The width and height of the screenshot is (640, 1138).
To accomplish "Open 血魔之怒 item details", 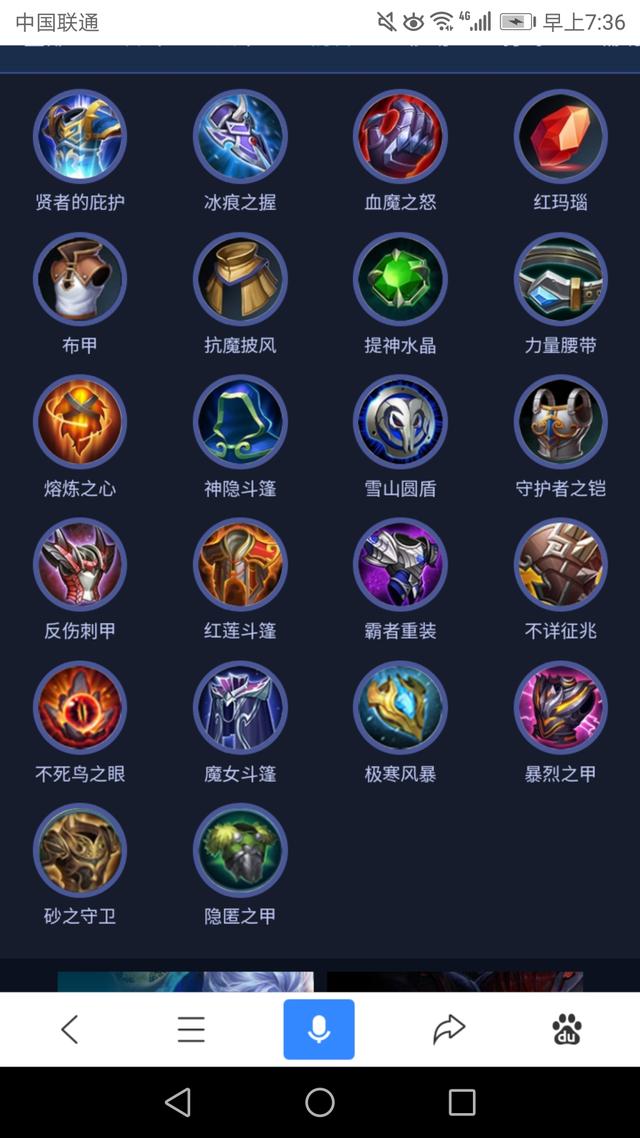I will [400, 137].
